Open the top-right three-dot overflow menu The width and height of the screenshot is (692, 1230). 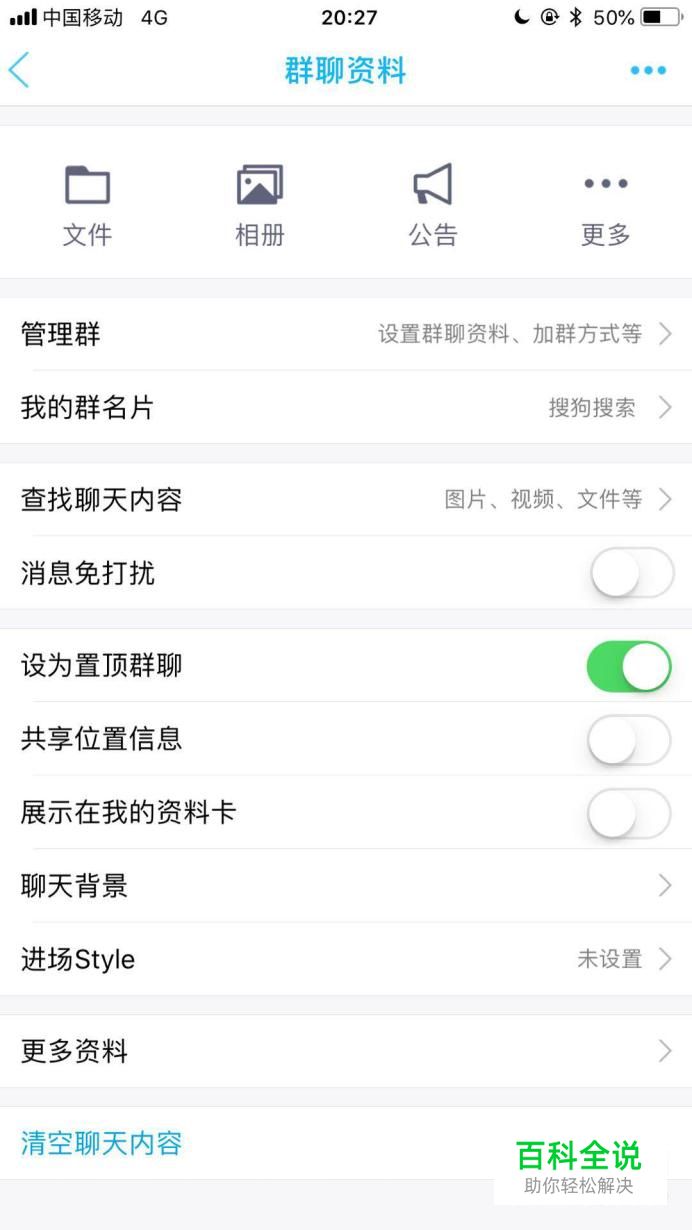pos(648,70)
